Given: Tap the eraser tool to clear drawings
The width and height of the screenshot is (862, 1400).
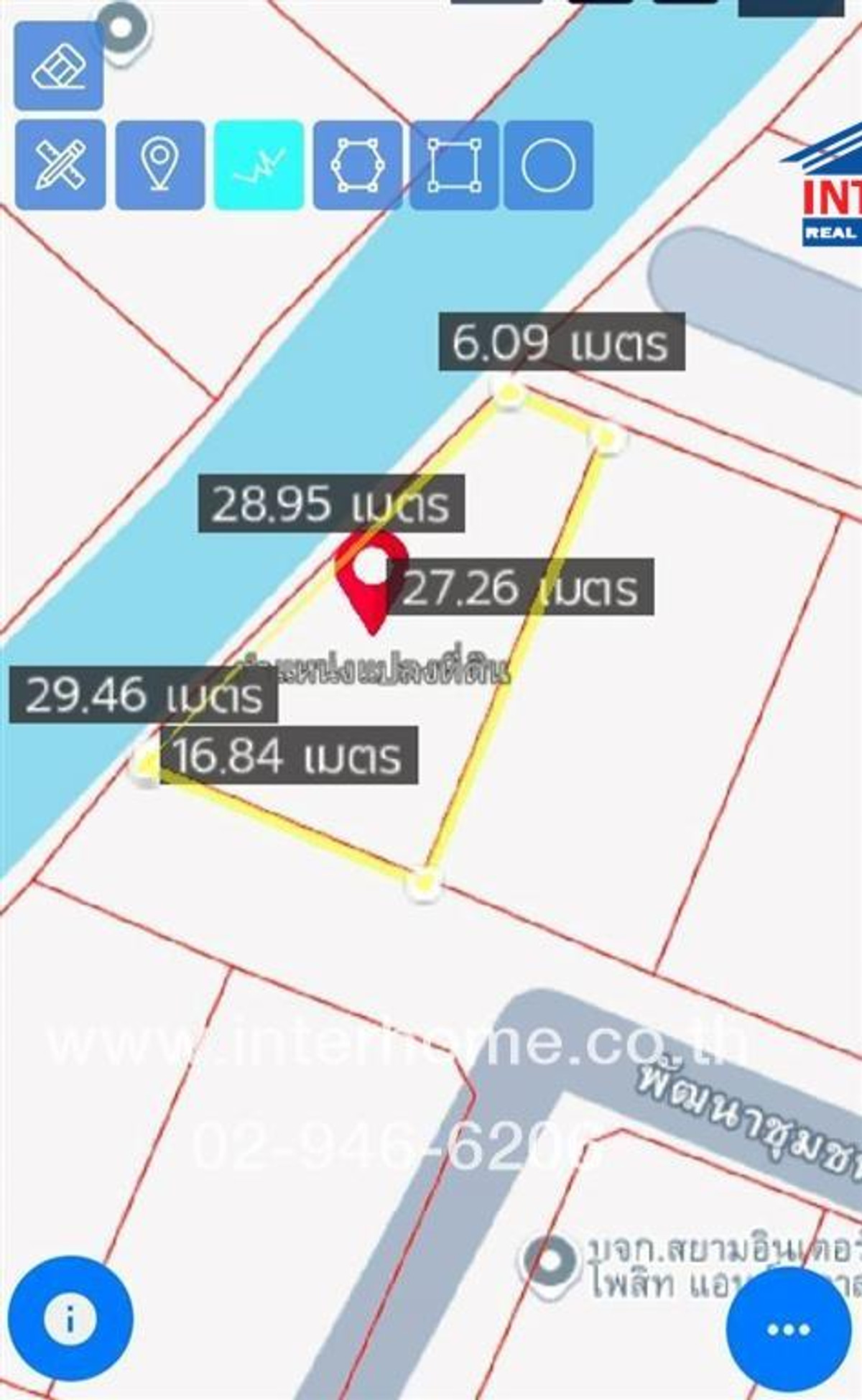Looking at the screenshot, I should pos(58,65).
